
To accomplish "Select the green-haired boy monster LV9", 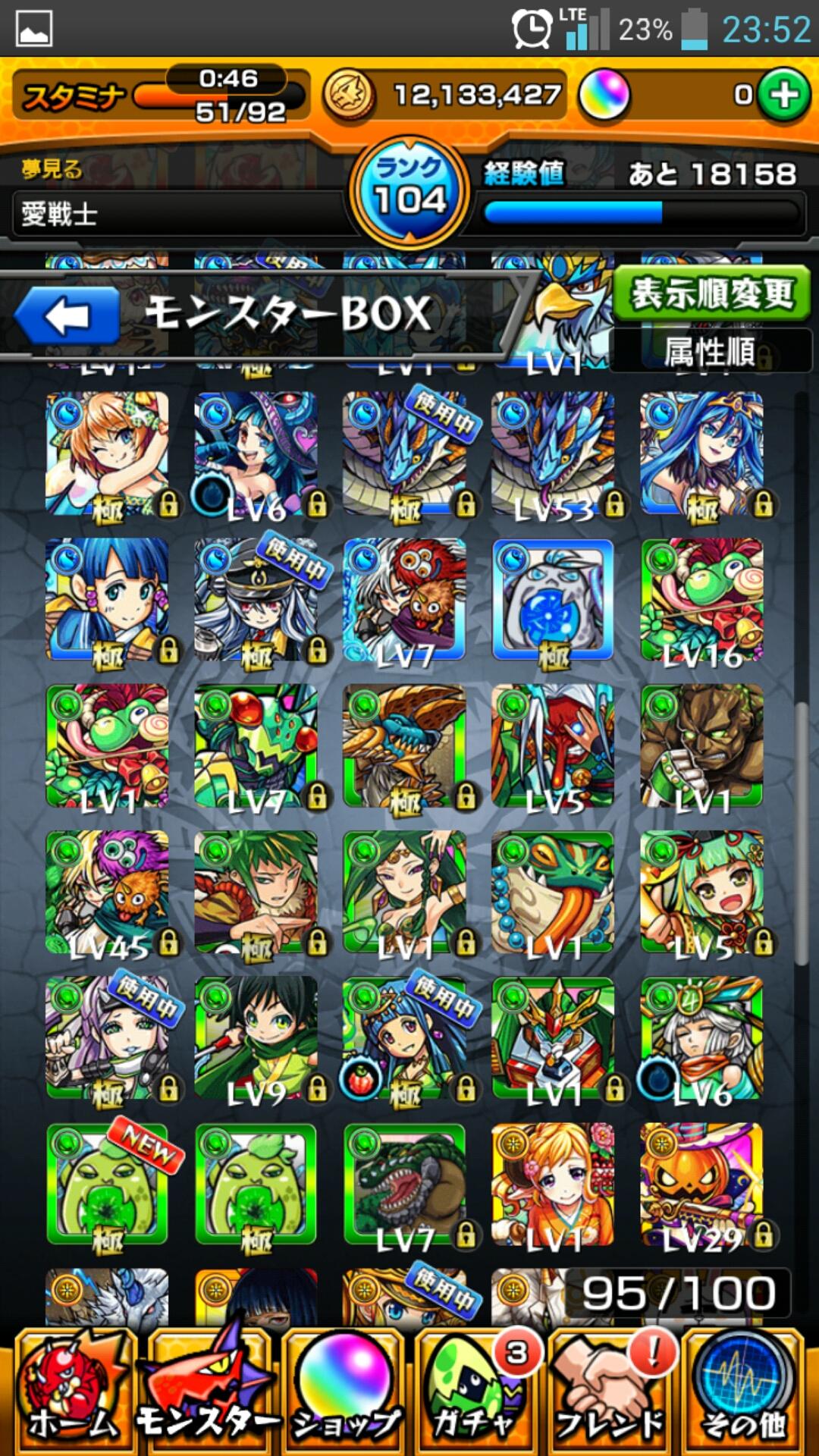I will pos(256,1038).
